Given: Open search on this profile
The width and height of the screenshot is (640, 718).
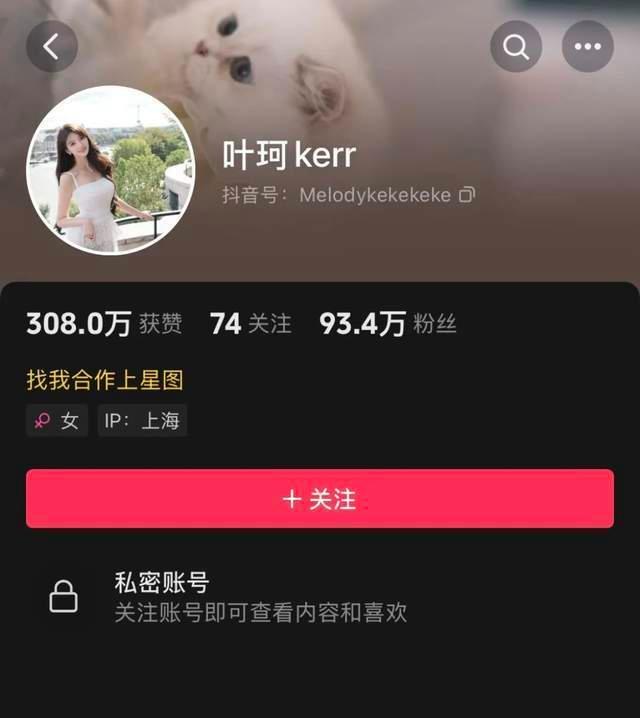Looking at the screenshot, I should (516, 46).
